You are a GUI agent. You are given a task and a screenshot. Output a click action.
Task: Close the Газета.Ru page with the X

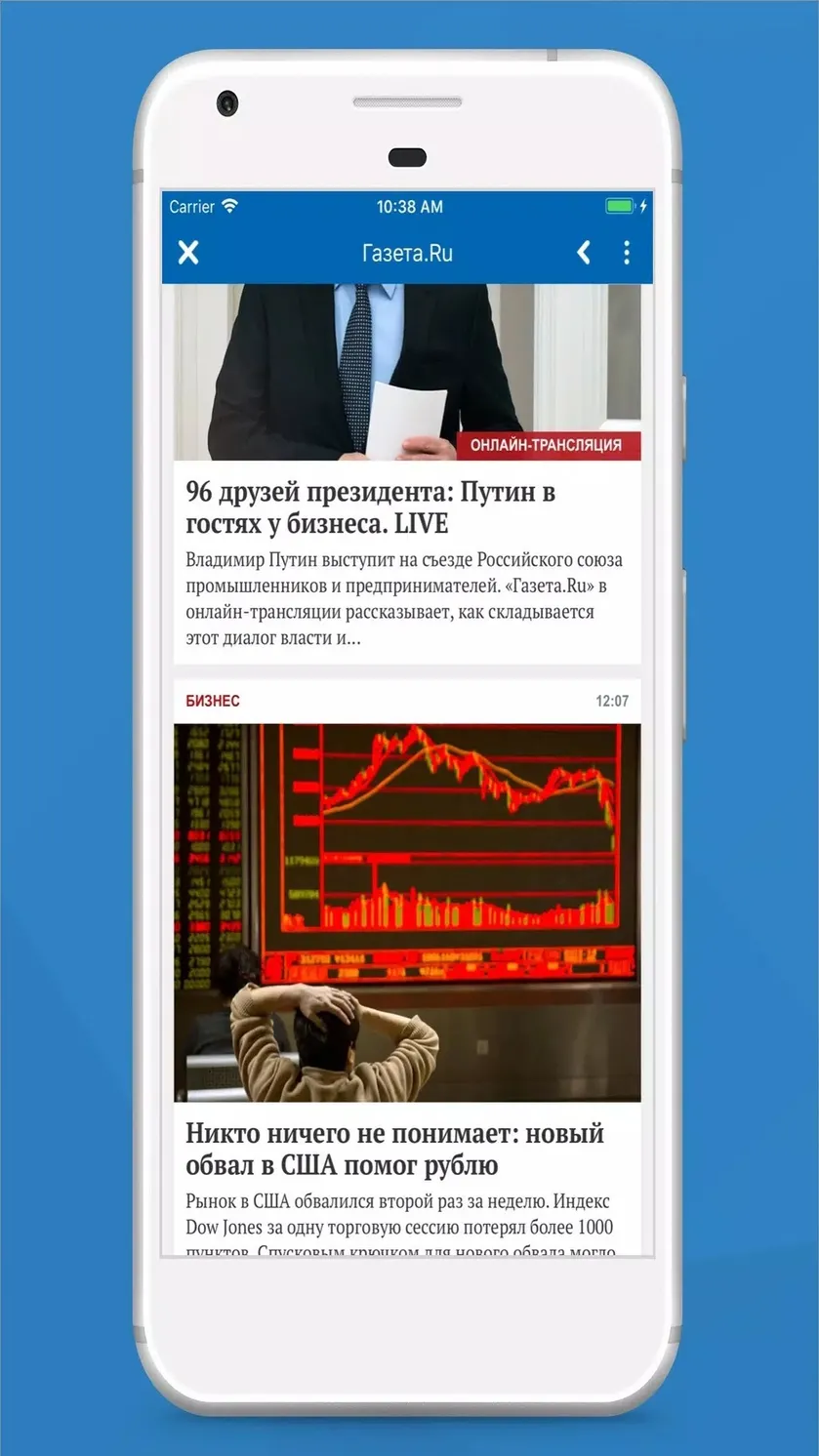tap(188, 253)
